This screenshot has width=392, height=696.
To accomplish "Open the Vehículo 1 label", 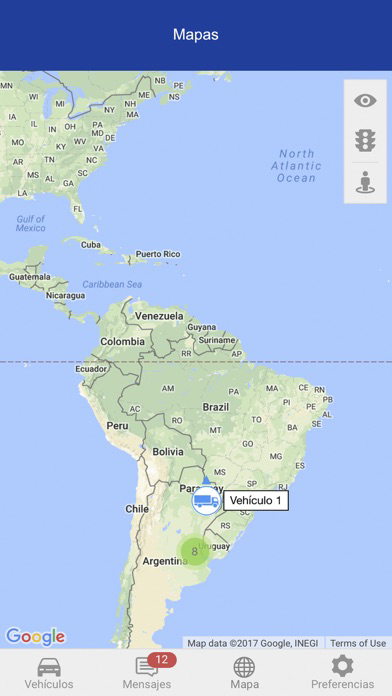I will [x=256, y=501].
